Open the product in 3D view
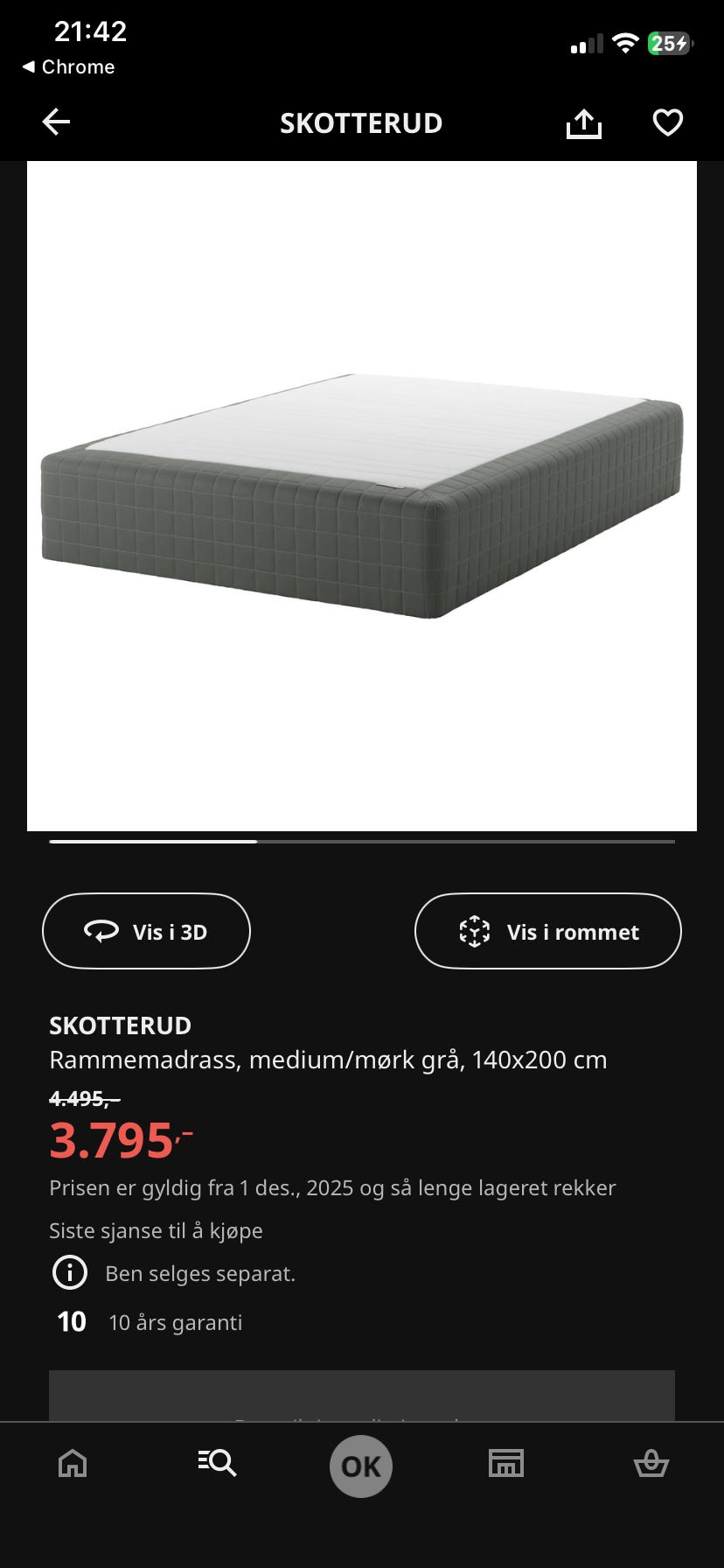724x1568 pixels. coord(146,931)
